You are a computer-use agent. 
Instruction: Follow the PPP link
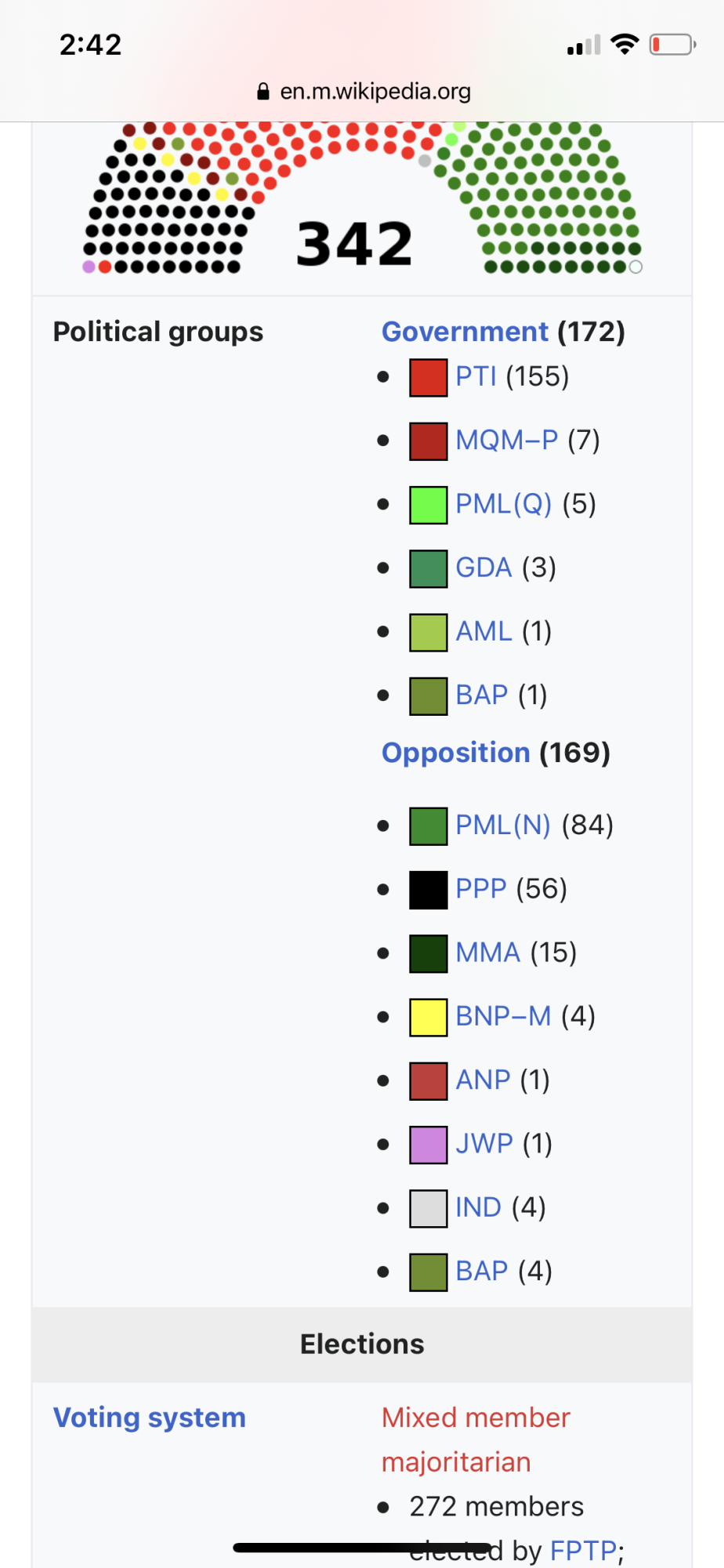(x=481, y=889)
